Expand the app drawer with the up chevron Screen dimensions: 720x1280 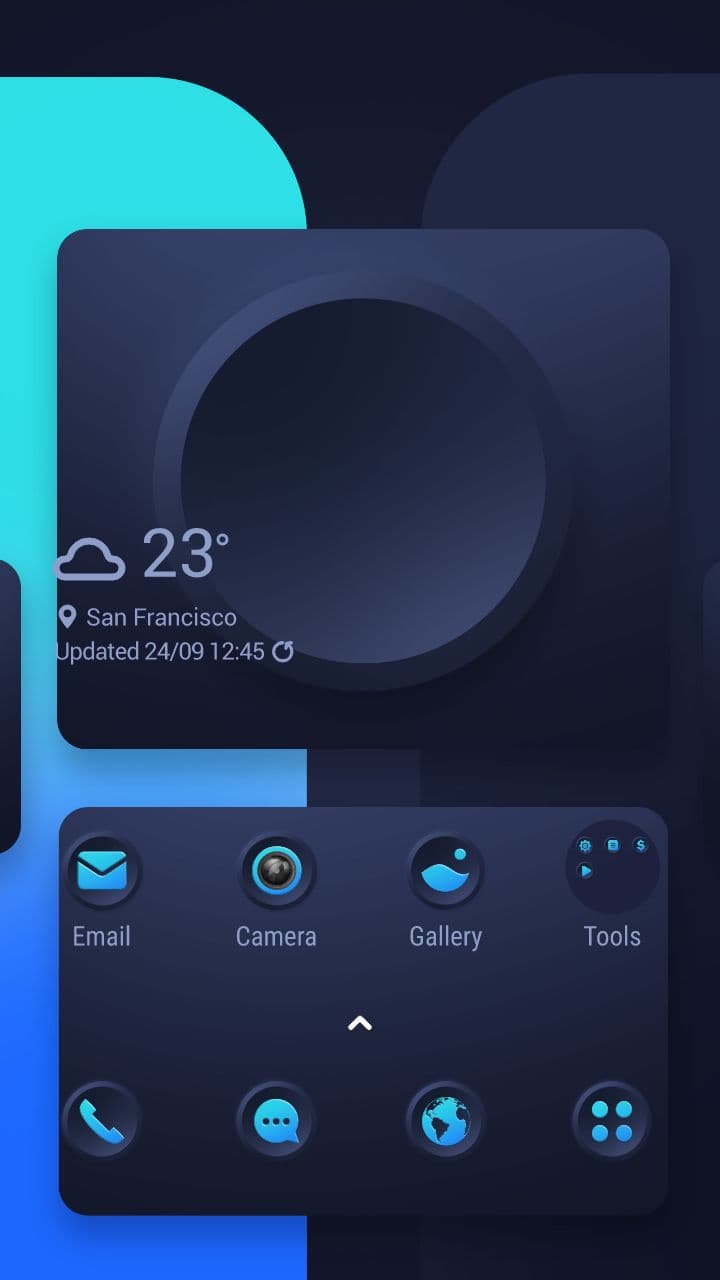click(x=360, y=1023)
